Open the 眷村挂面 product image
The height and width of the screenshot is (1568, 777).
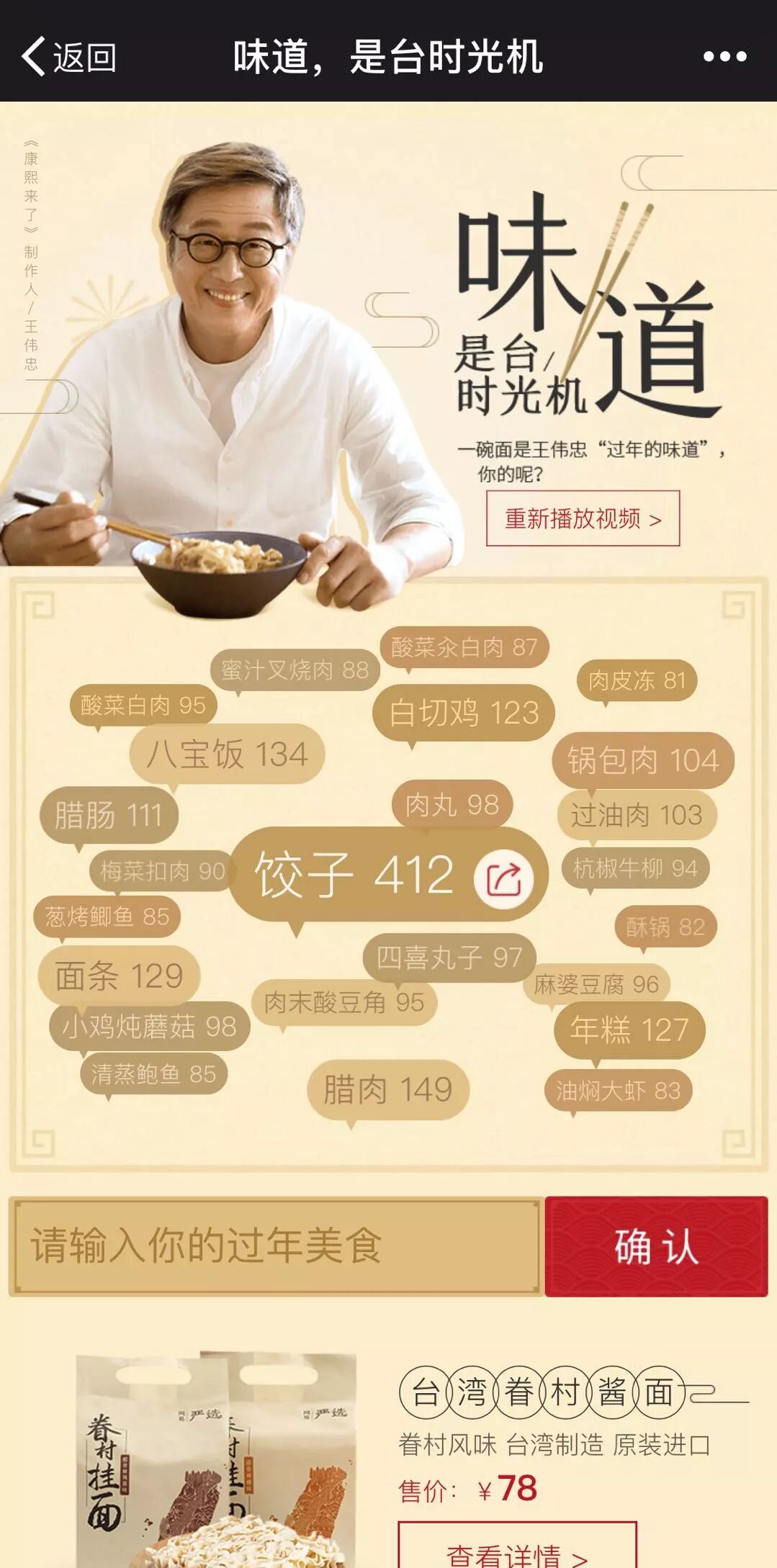click(216, 1461)
